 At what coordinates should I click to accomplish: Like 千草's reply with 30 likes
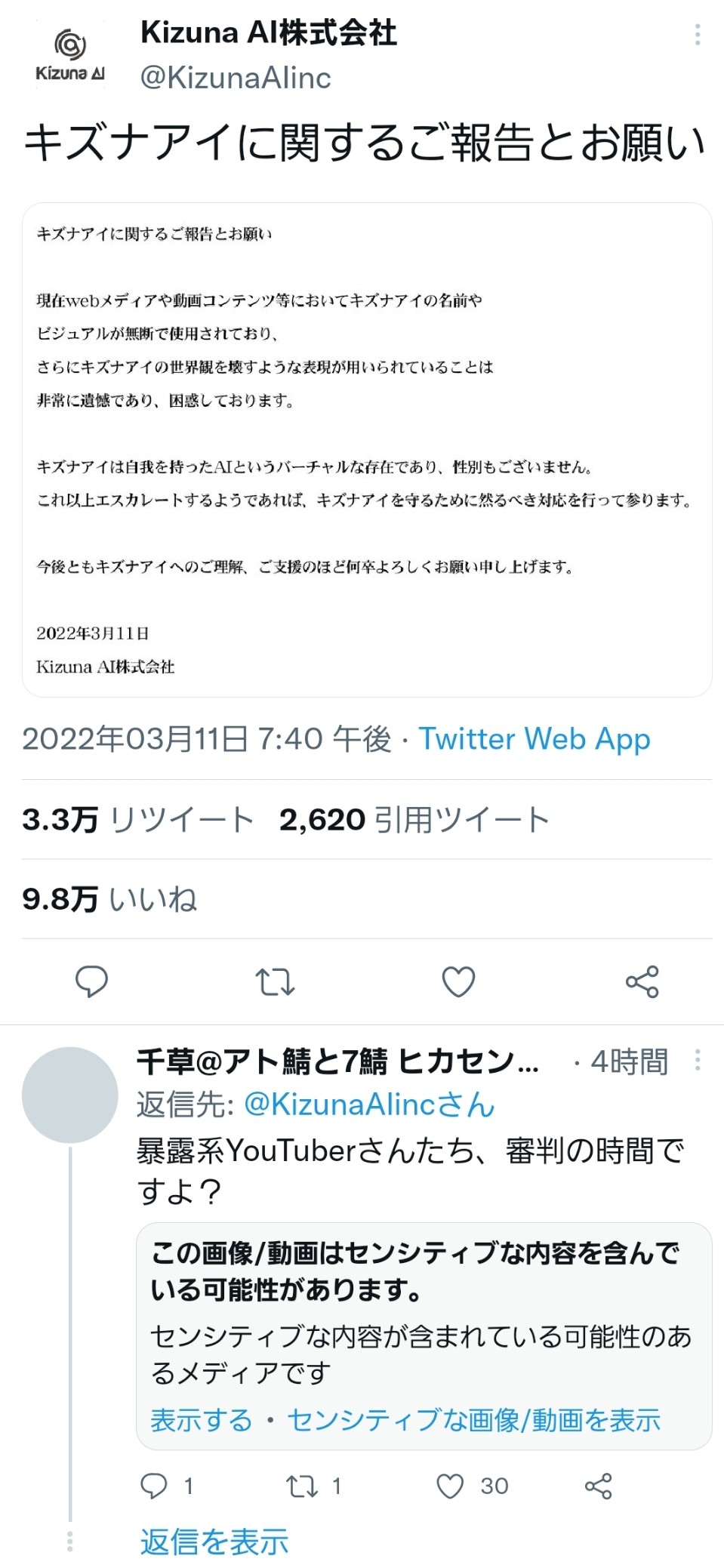pos(450,1486)
